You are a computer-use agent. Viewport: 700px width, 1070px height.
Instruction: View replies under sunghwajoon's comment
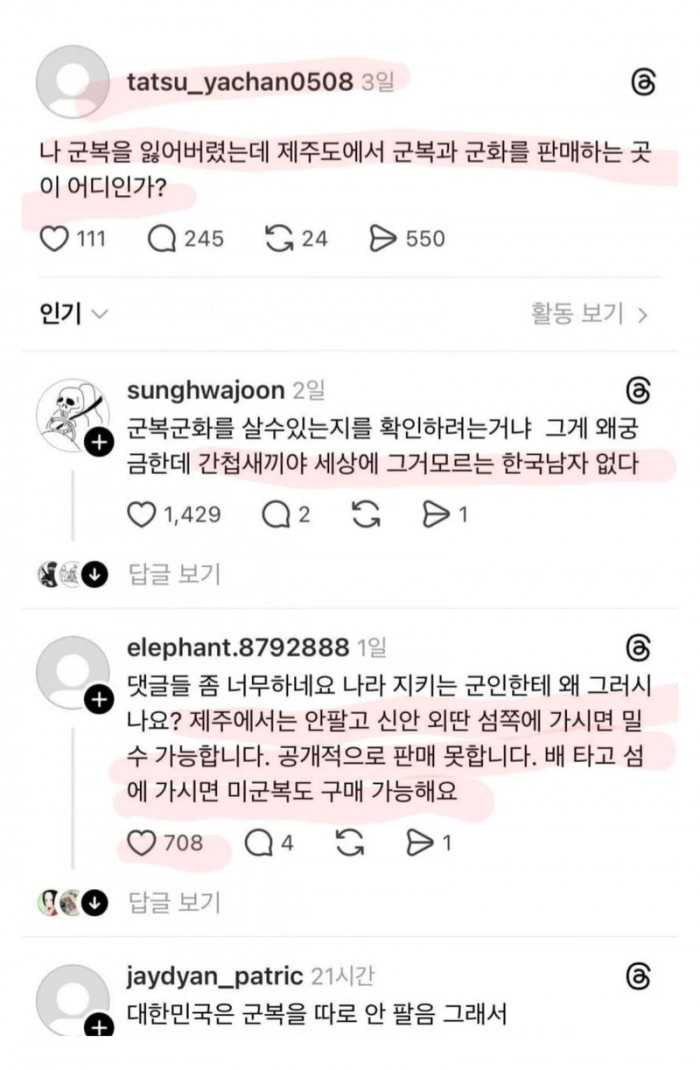(175, 574)
